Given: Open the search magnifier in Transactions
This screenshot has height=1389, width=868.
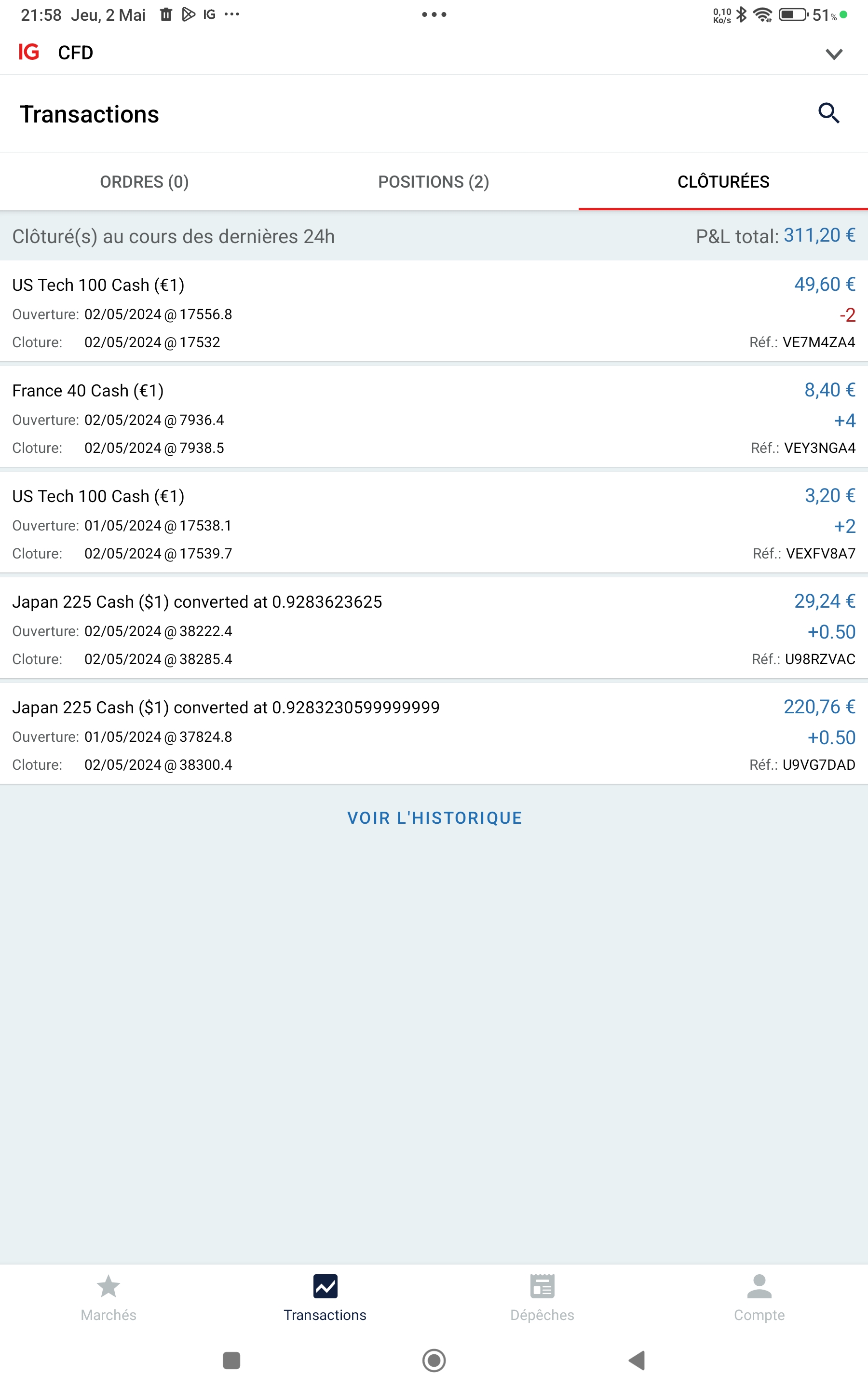Looking at the screenshot, I should (828, 114).
